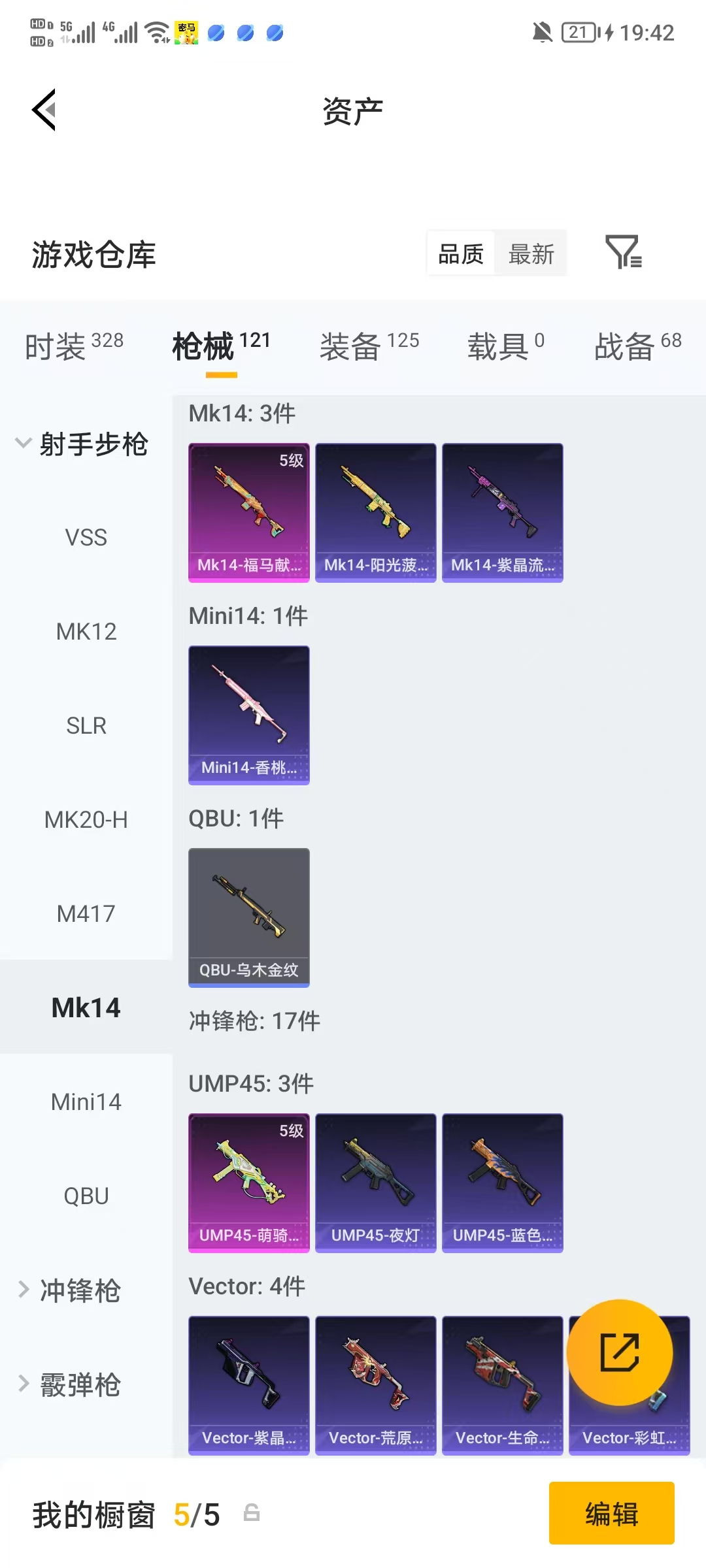Collapse the 射手步枪 category

tap(82, 444)
